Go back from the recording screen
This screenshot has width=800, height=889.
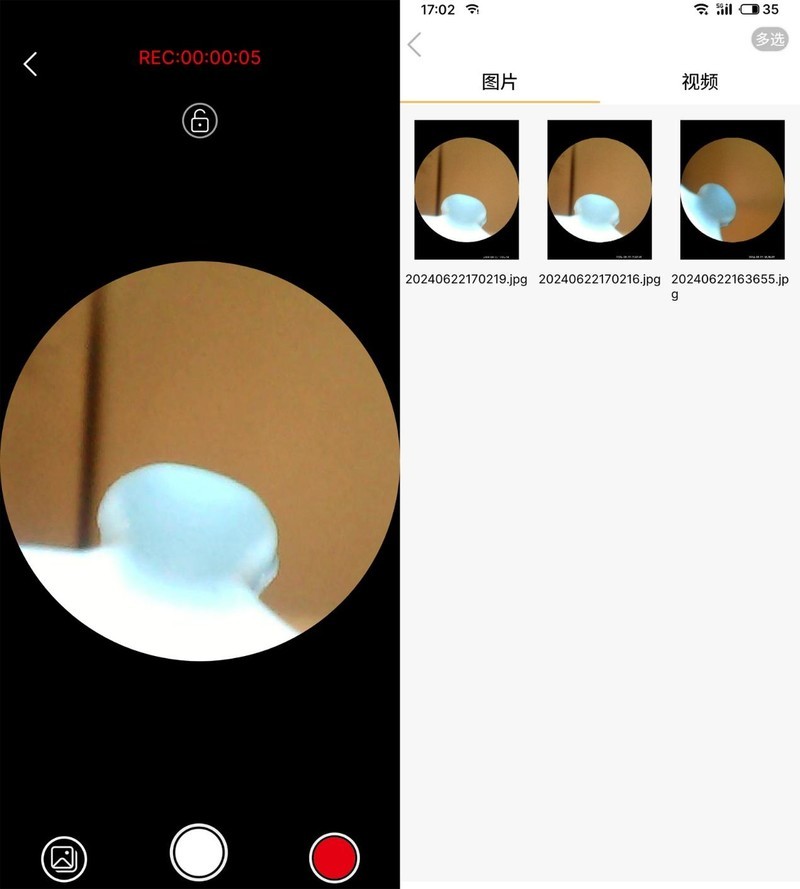(x=30, y=64)
